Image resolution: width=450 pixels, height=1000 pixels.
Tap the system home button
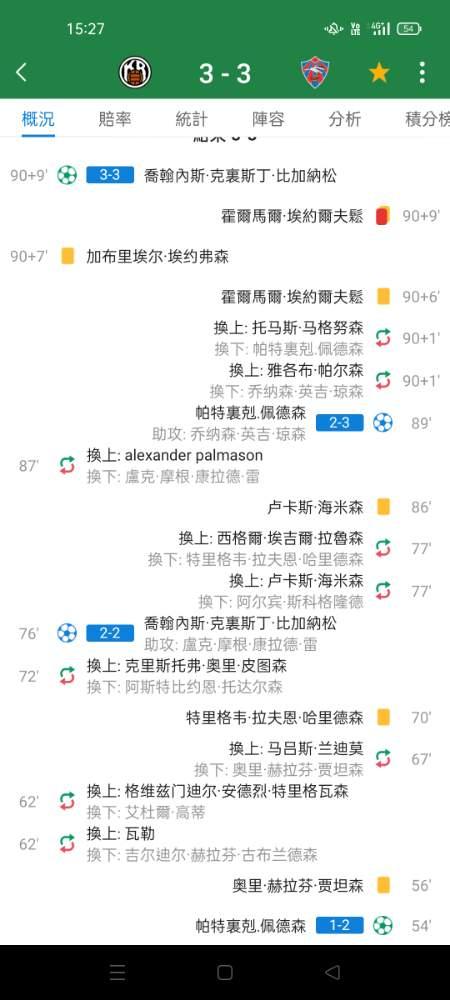point(224,972)
